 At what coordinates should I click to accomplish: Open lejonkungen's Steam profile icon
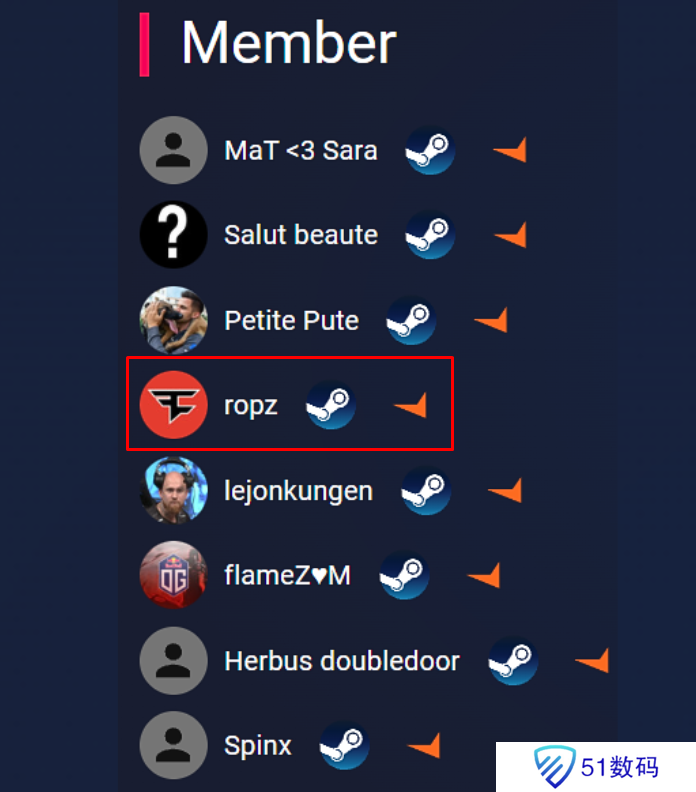click(x=426, y=491)
